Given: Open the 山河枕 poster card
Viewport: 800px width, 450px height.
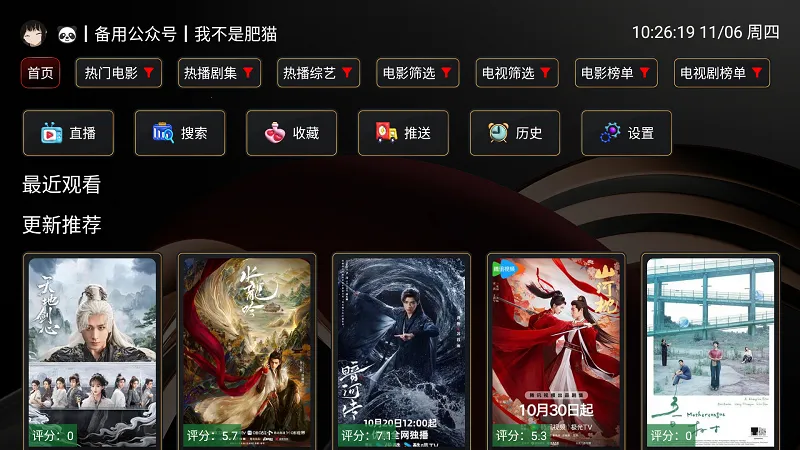Looking at the screenshot, I should click(555, 350).
